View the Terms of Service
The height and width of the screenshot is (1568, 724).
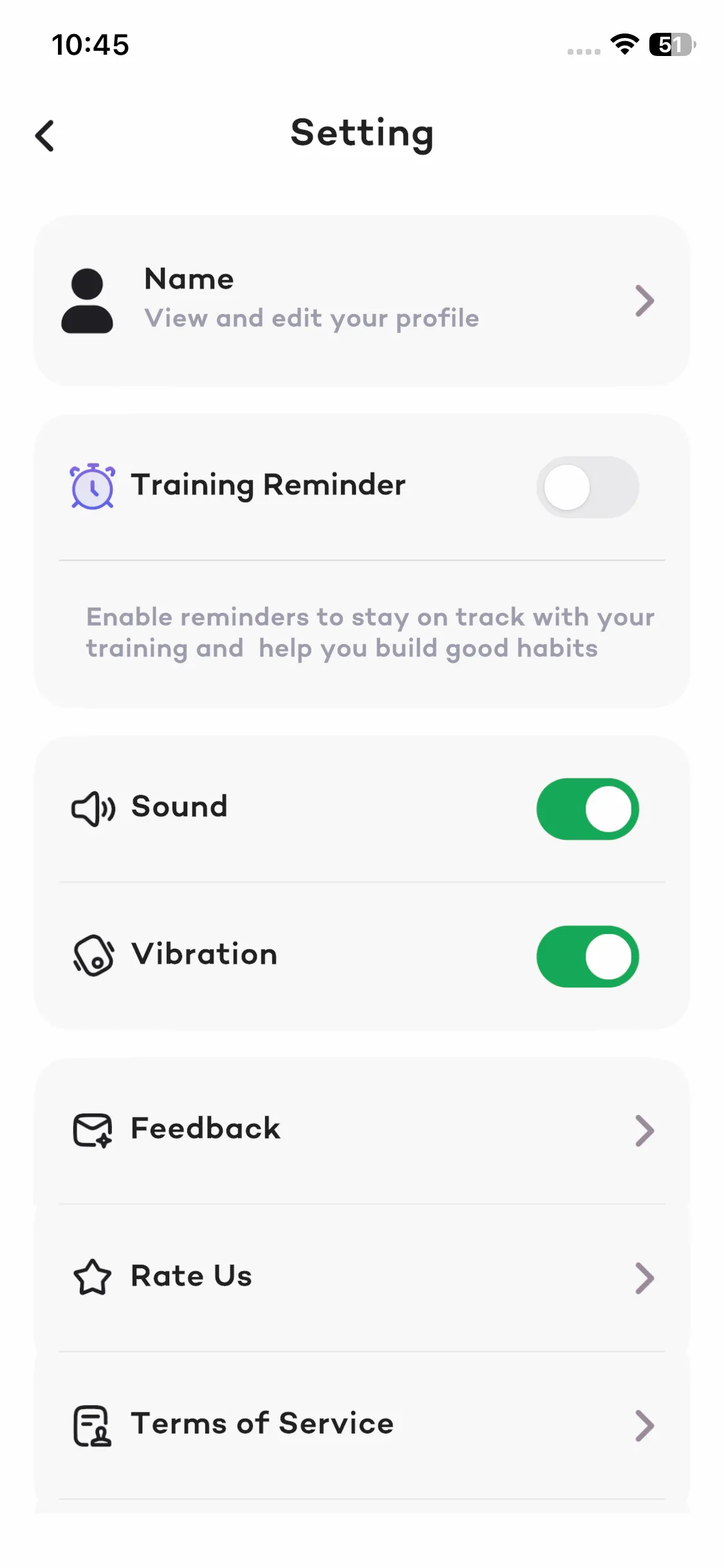[x=362, y=1424]
